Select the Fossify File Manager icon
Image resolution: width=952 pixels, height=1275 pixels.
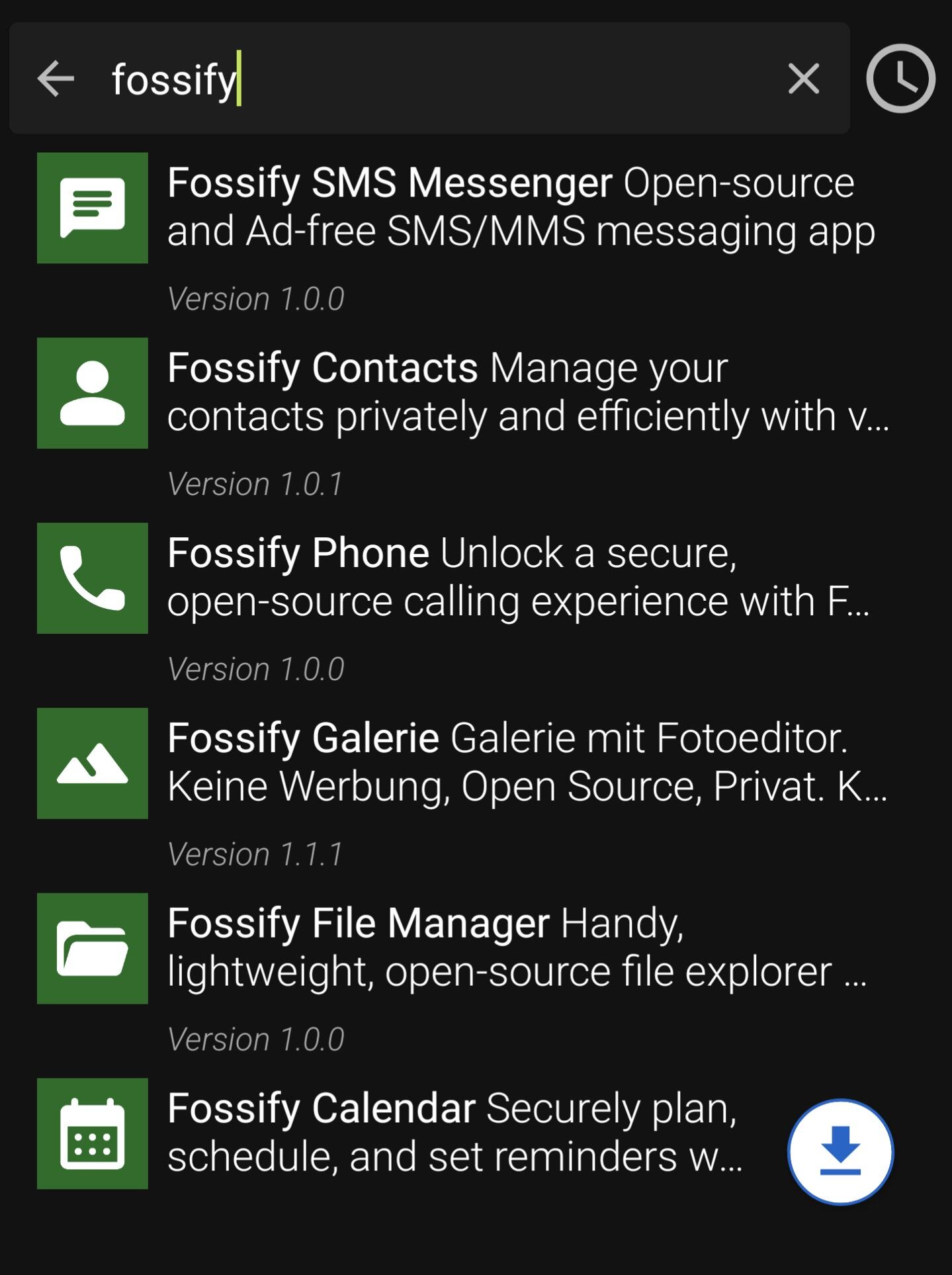coord(93,947)
